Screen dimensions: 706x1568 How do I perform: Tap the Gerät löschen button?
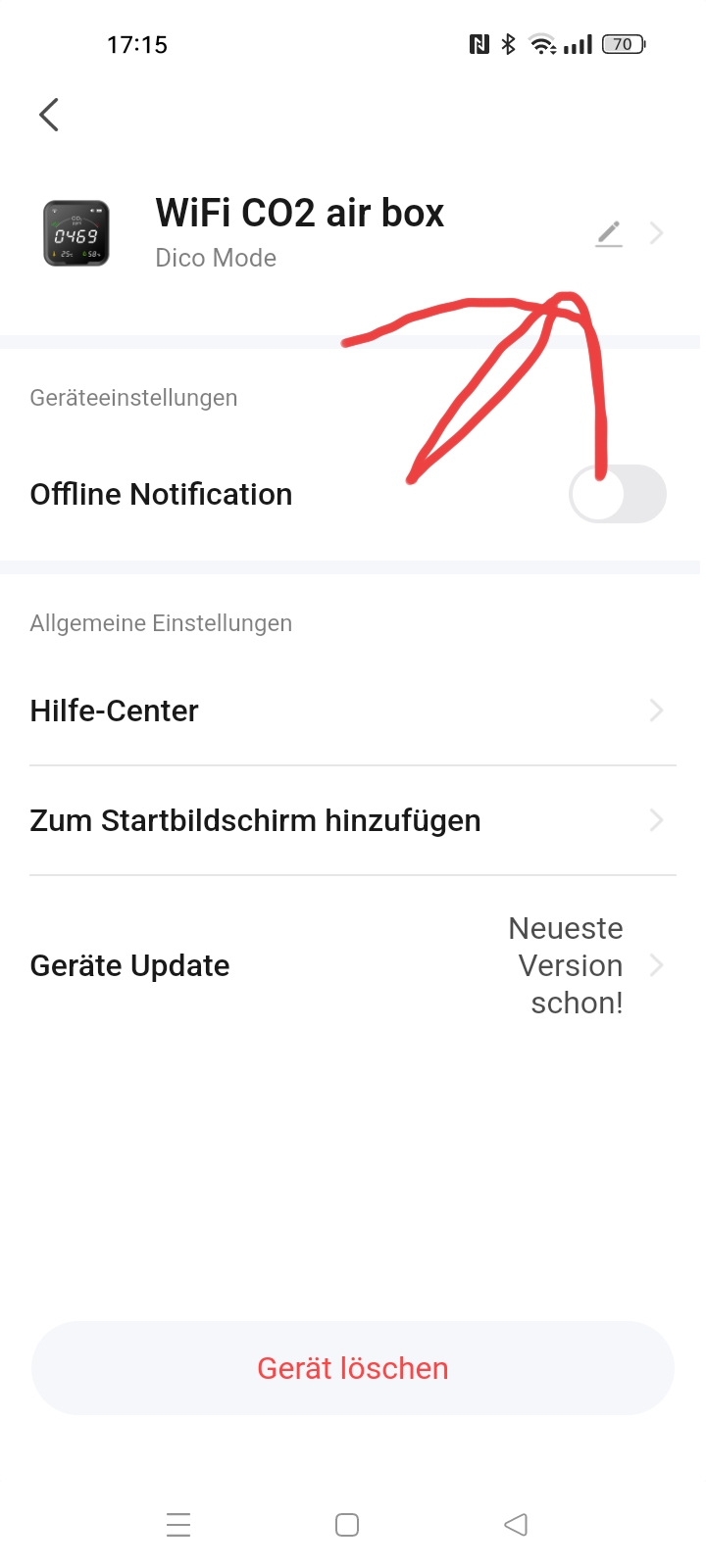[353, 1368]
